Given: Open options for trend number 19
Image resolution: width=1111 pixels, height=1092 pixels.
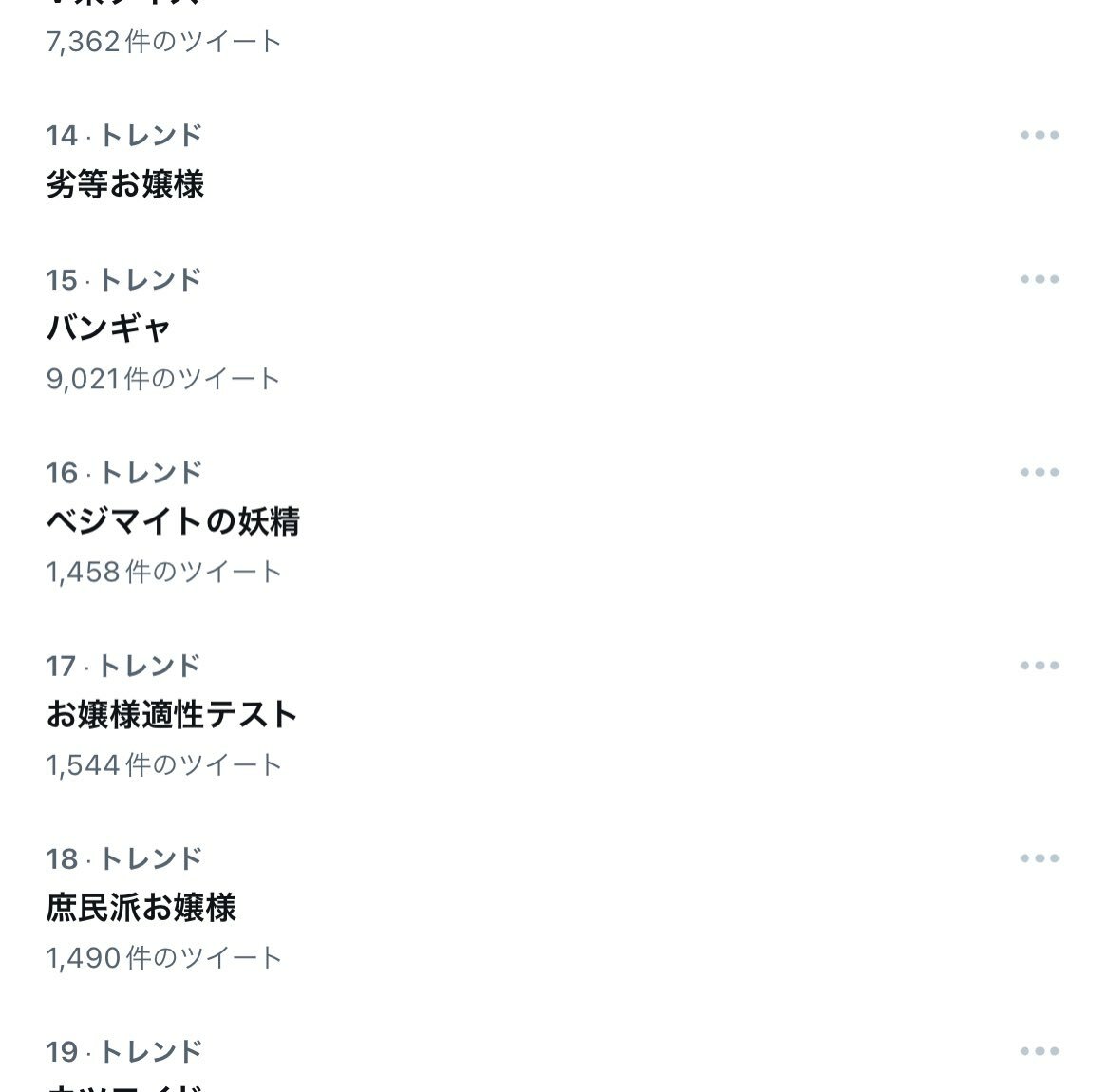Looking at the screenshot, I should 1039,1051.
